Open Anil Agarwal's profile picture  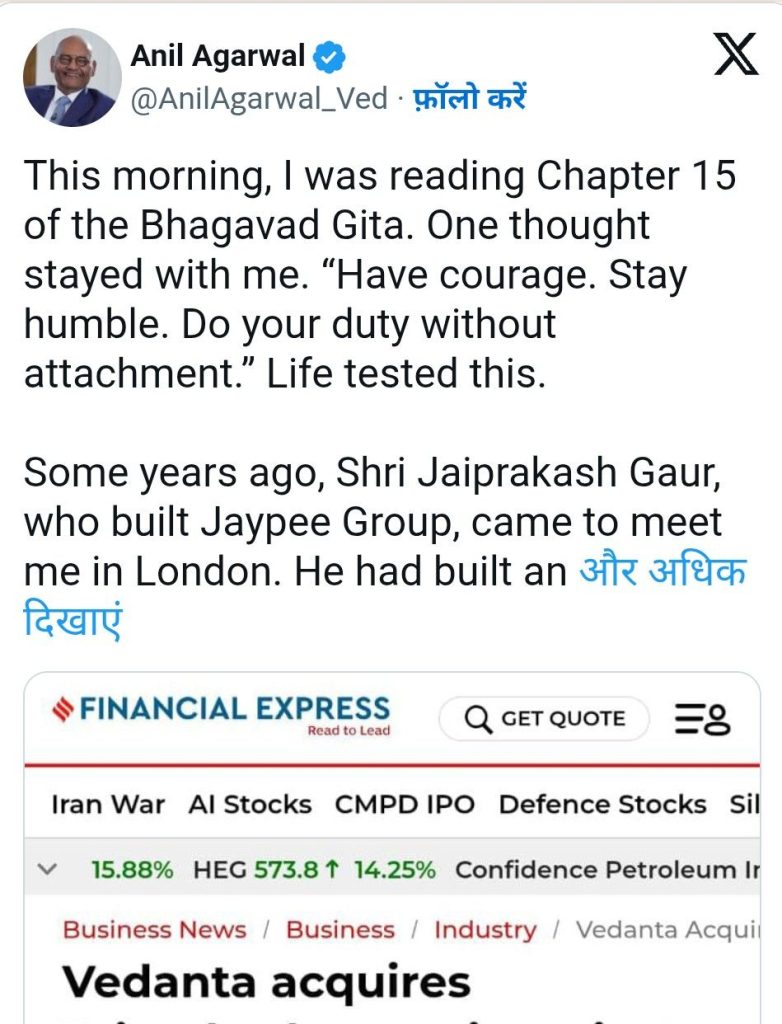coord(71,77)
